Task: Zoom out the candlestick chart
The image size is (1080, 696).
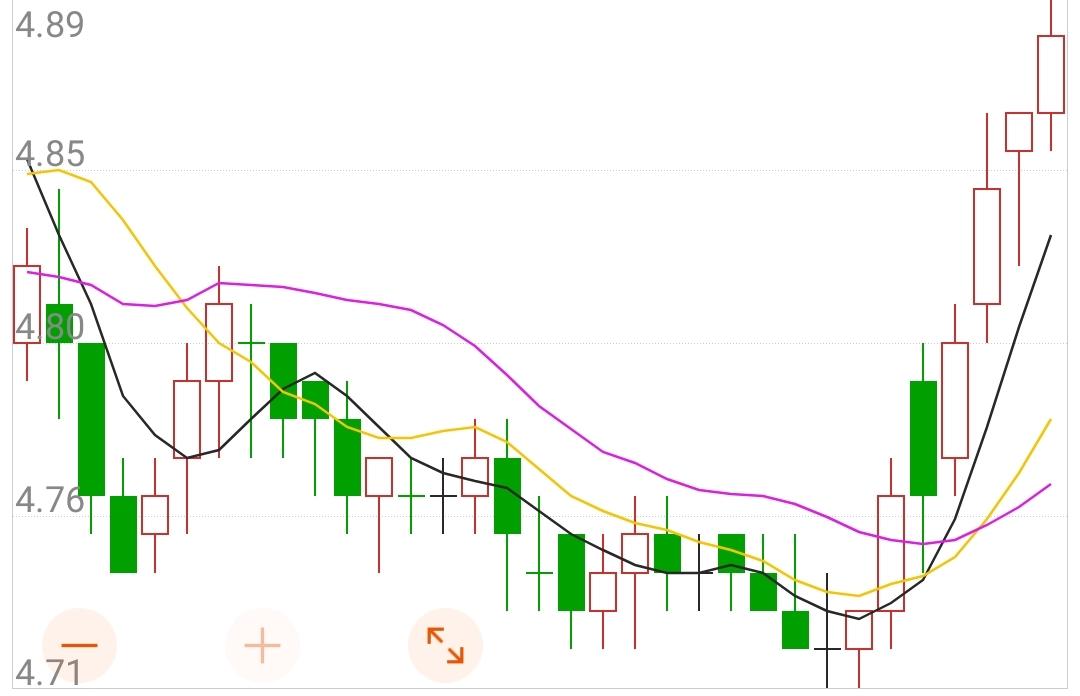Action: [79, 645]
